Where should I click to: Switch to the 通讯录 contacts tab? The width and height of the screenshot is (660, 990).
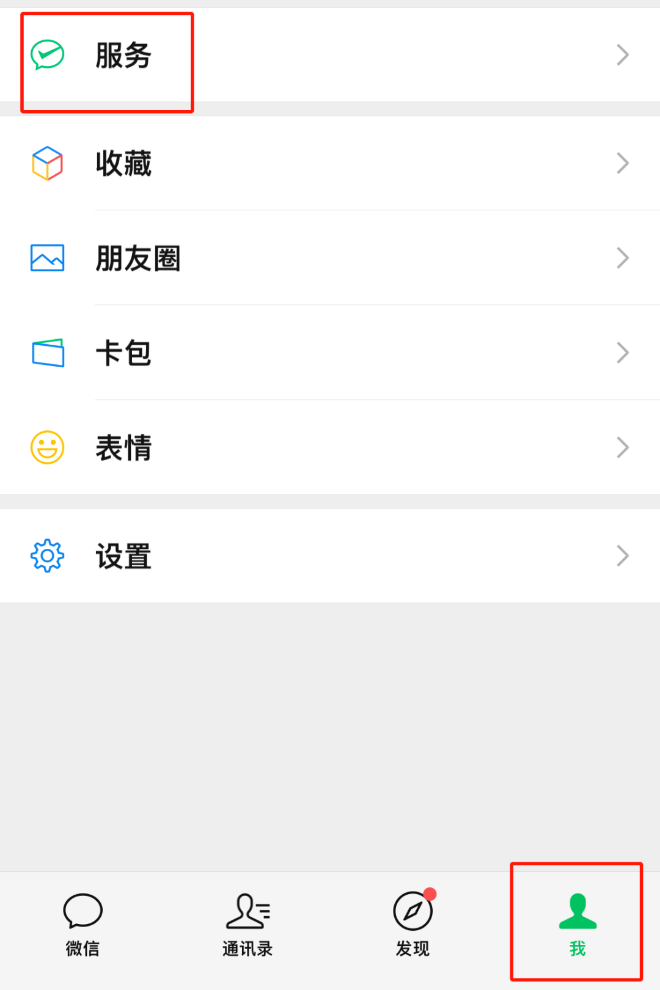tap(247, 925)
